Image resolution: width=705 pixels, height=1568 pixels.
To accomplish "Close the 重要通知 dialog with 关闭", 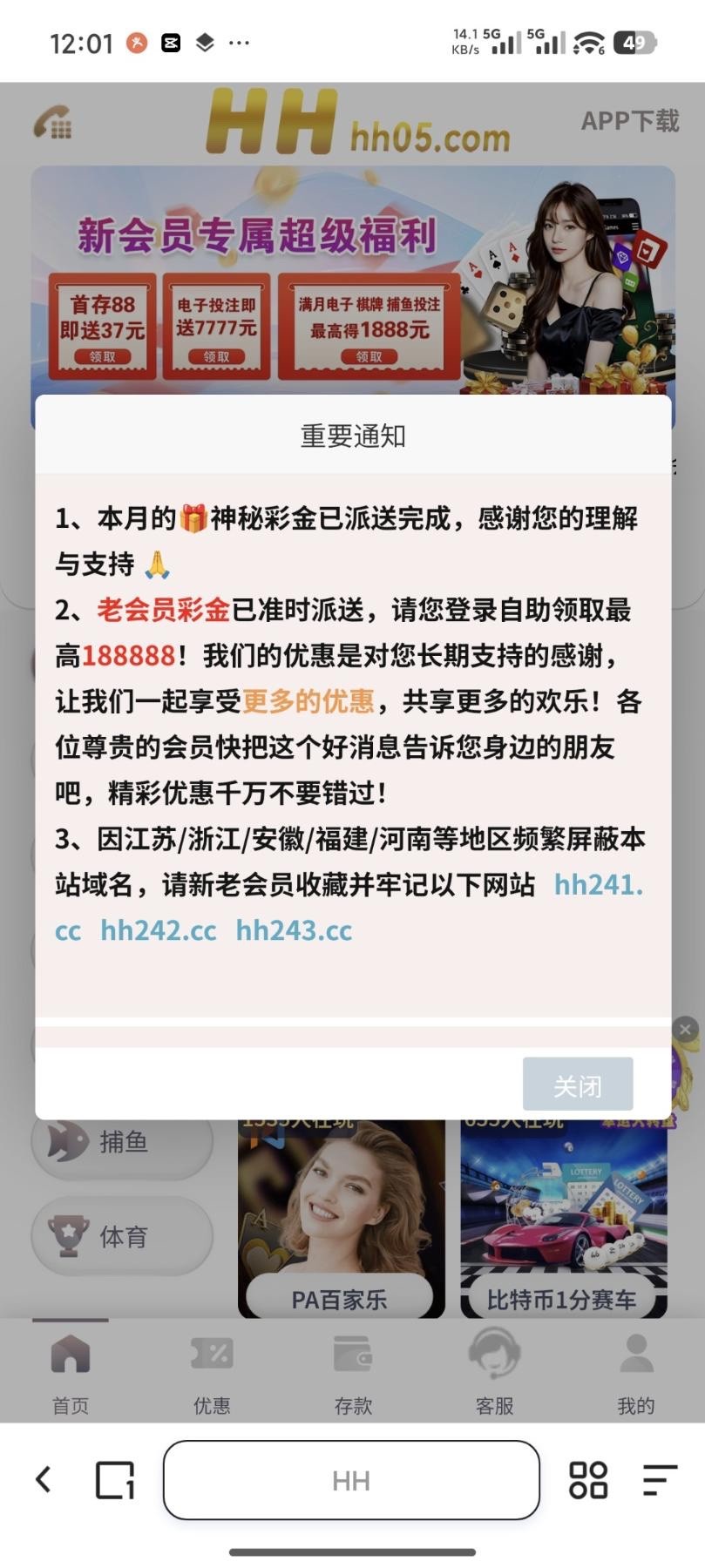I will 577,1085.
